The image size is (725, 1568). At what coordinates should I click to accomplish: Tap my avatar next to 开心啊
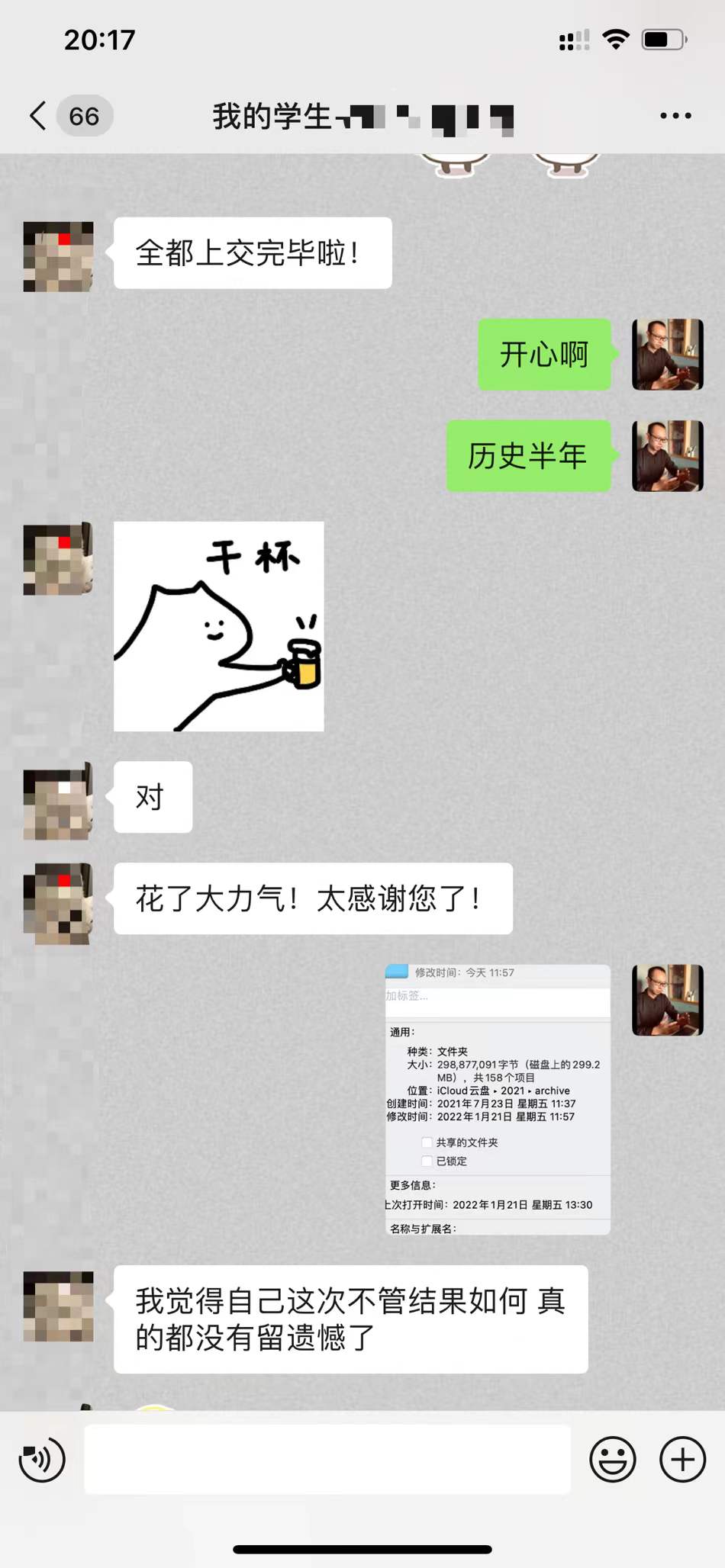point(667,355)
